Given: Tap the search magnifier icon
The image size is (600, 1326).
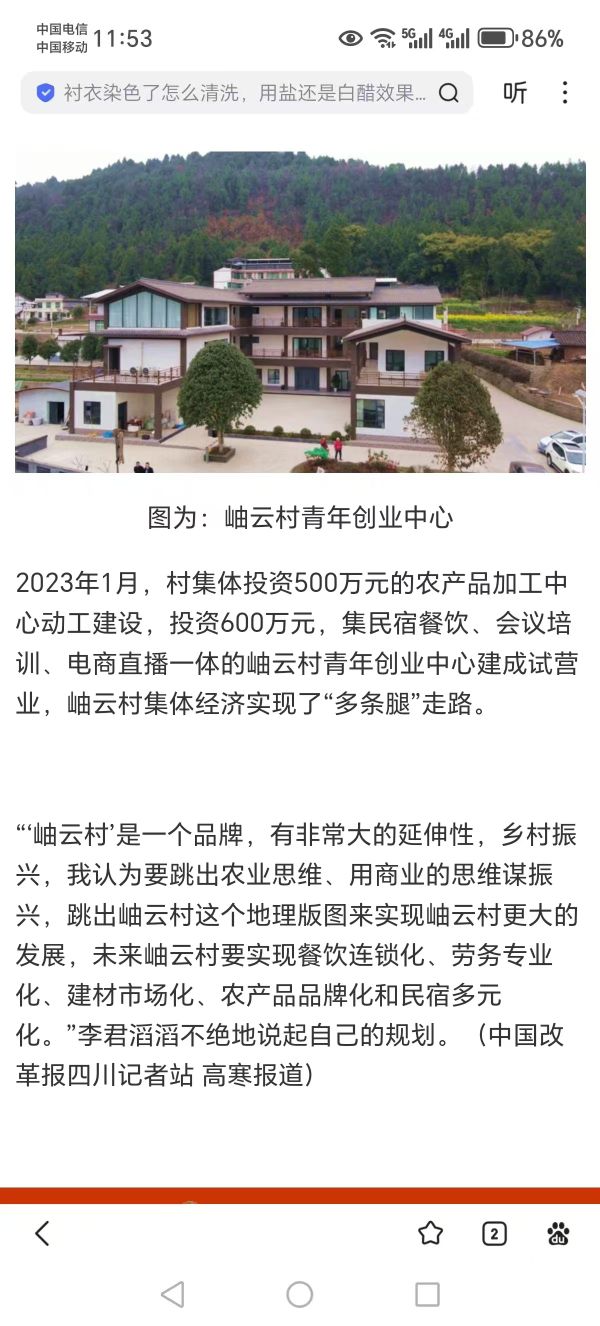Looking at the screenshot, I should 449,93.
